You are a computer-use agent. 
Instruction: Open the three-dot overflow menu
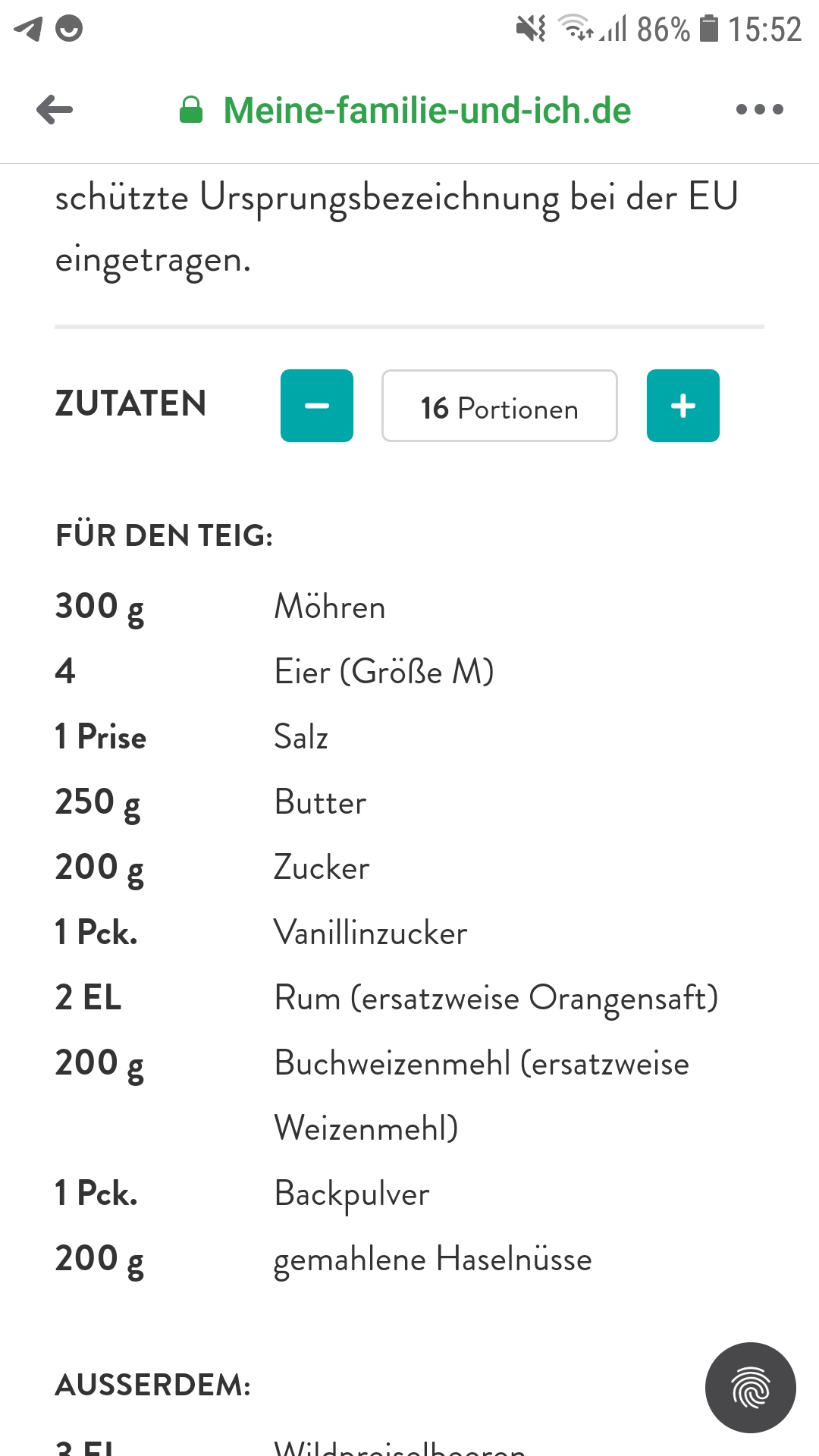pyautogui.click(x=759, y=110)
